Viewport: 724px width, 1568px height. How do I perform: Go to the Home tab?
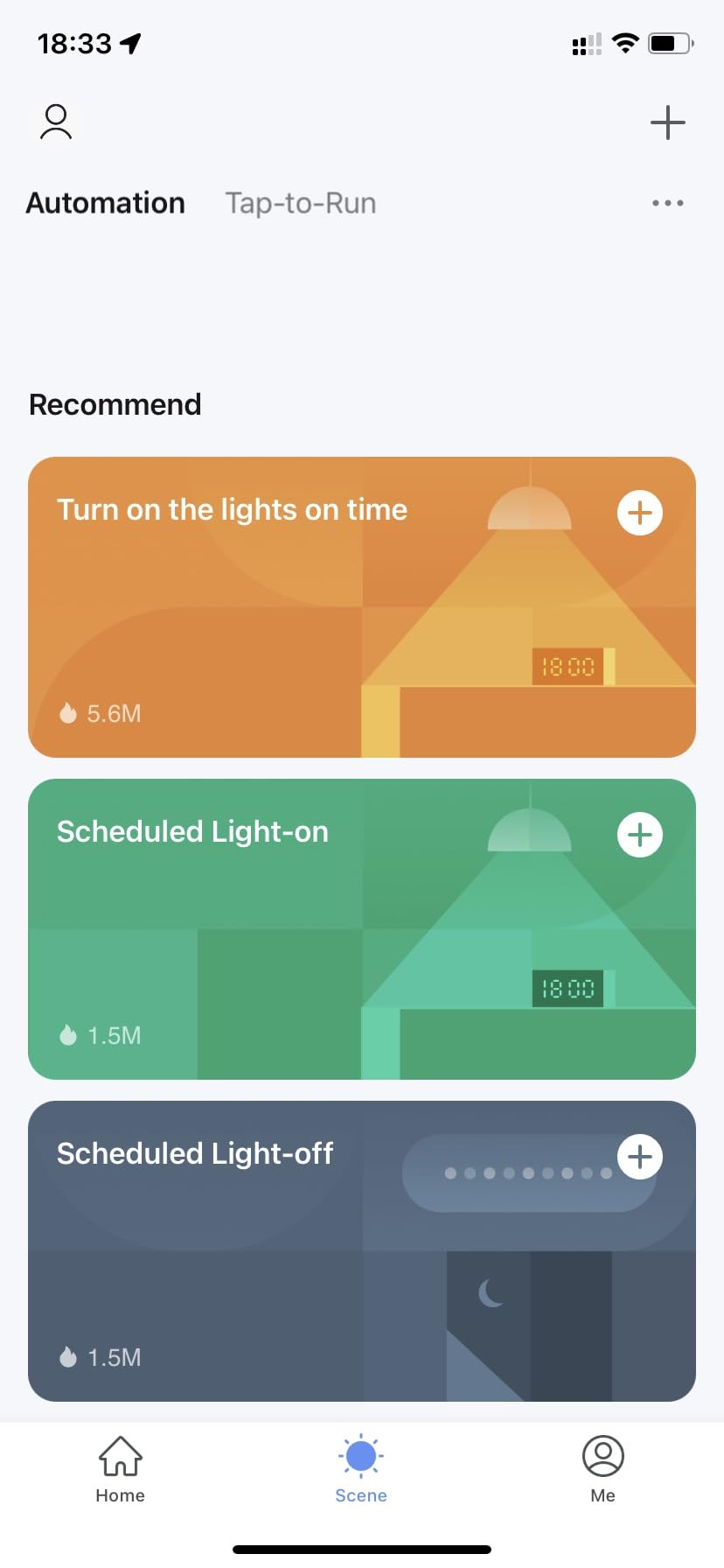click(121, 1470)
